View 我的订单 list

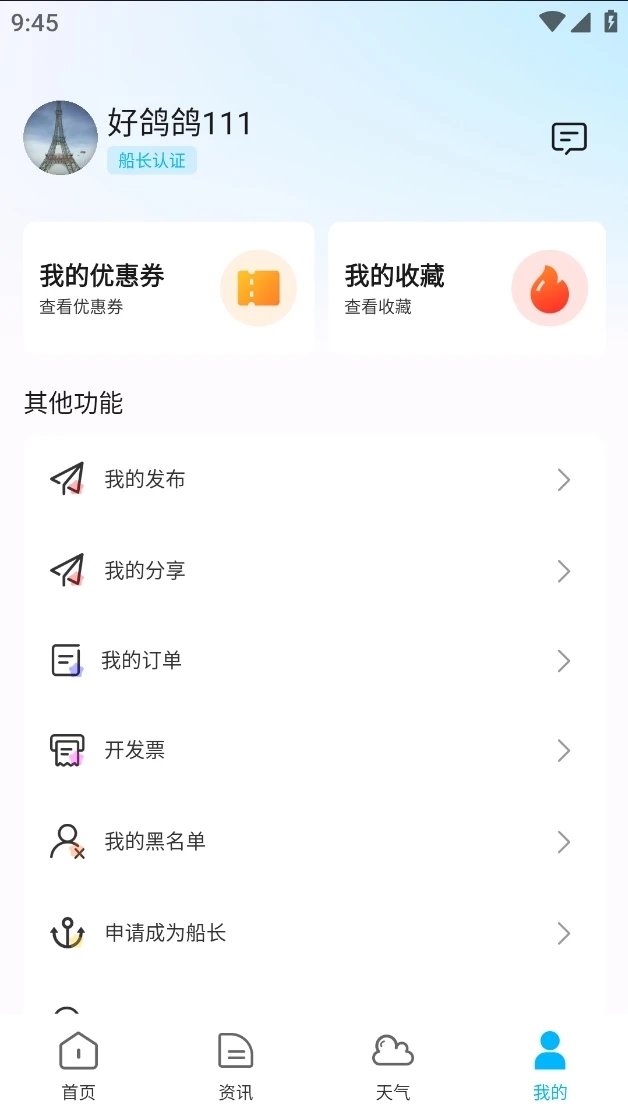click(x=314, y=661)
